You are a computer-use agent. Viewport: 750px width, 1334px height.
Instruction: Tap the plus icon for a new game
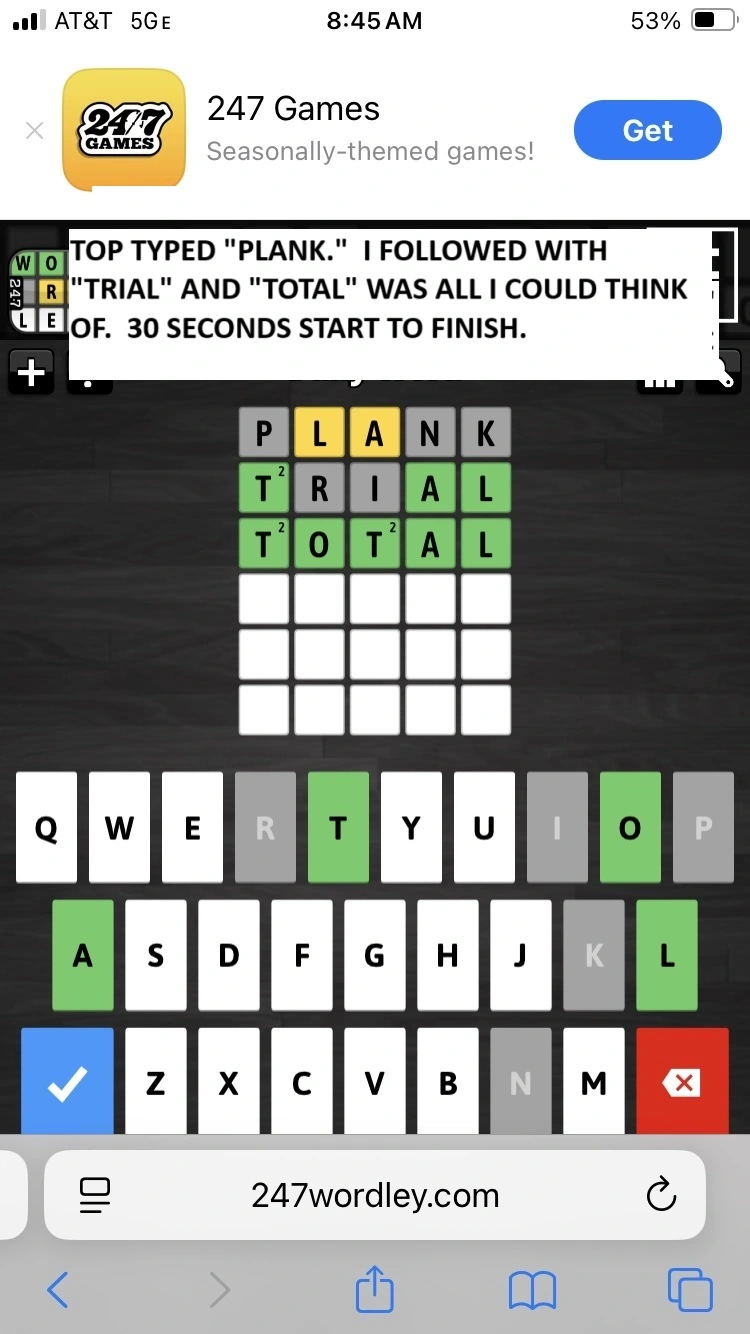coord(31,373)
